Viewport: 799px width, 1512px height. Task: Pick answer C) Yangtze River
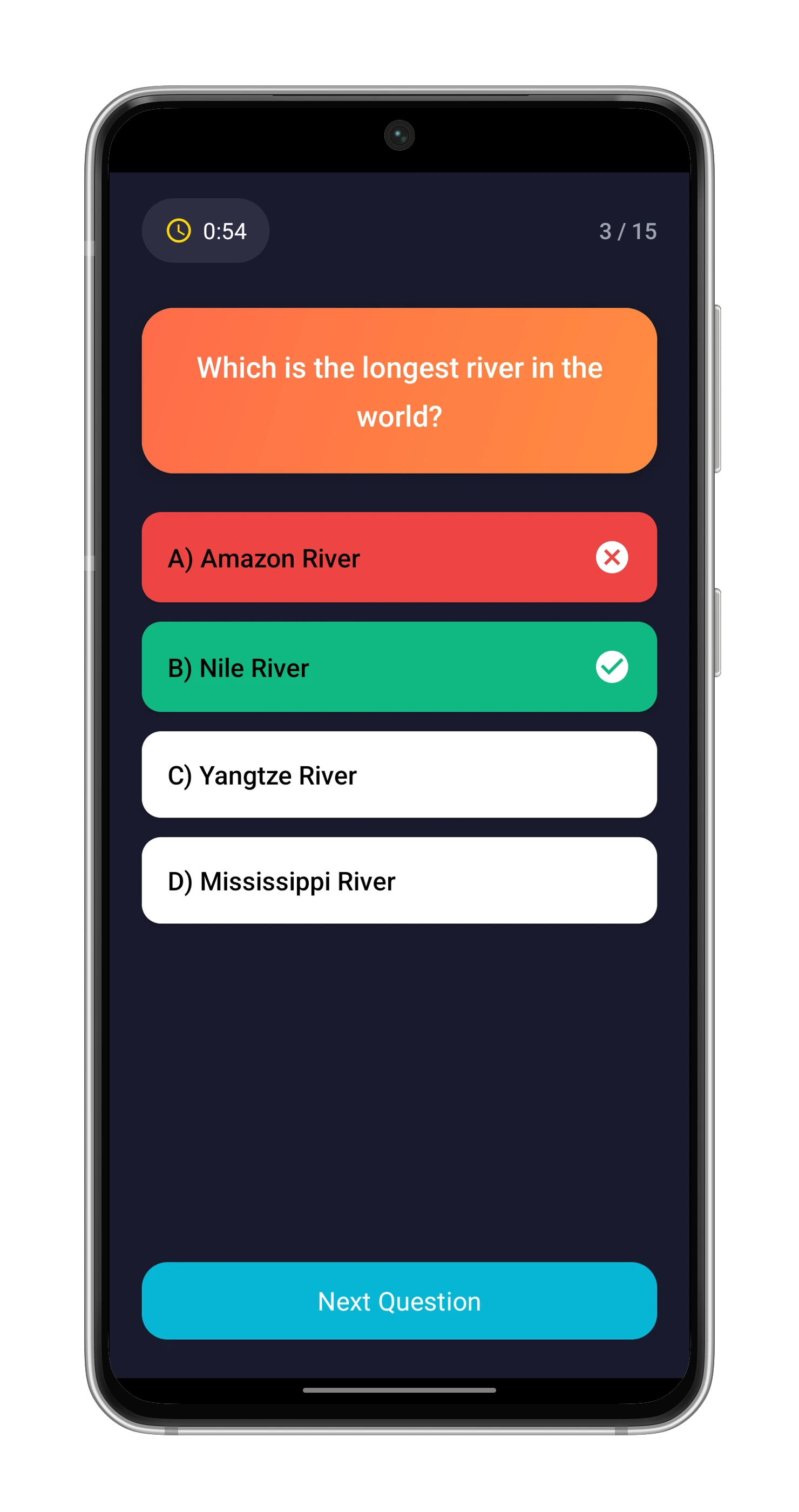pyautogui.click(x=399, y=774)
